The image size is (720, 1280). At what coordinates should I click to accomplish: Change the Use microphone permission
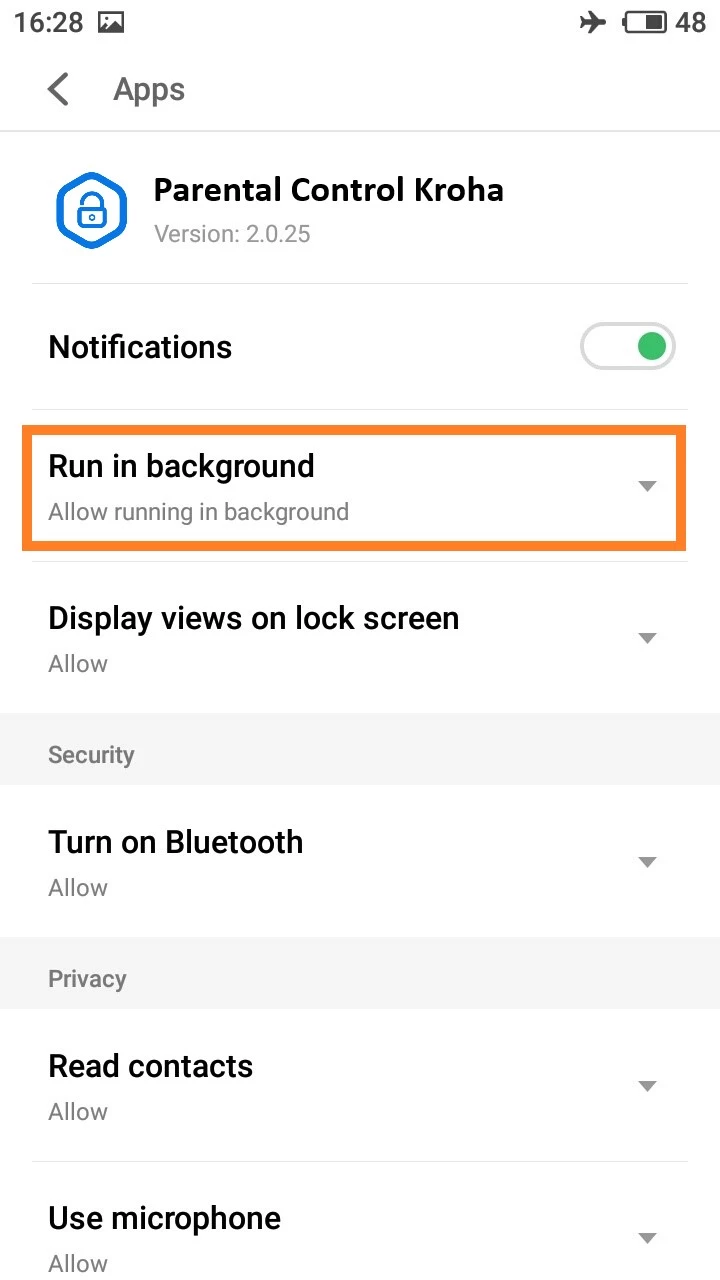pos(646,1236)
